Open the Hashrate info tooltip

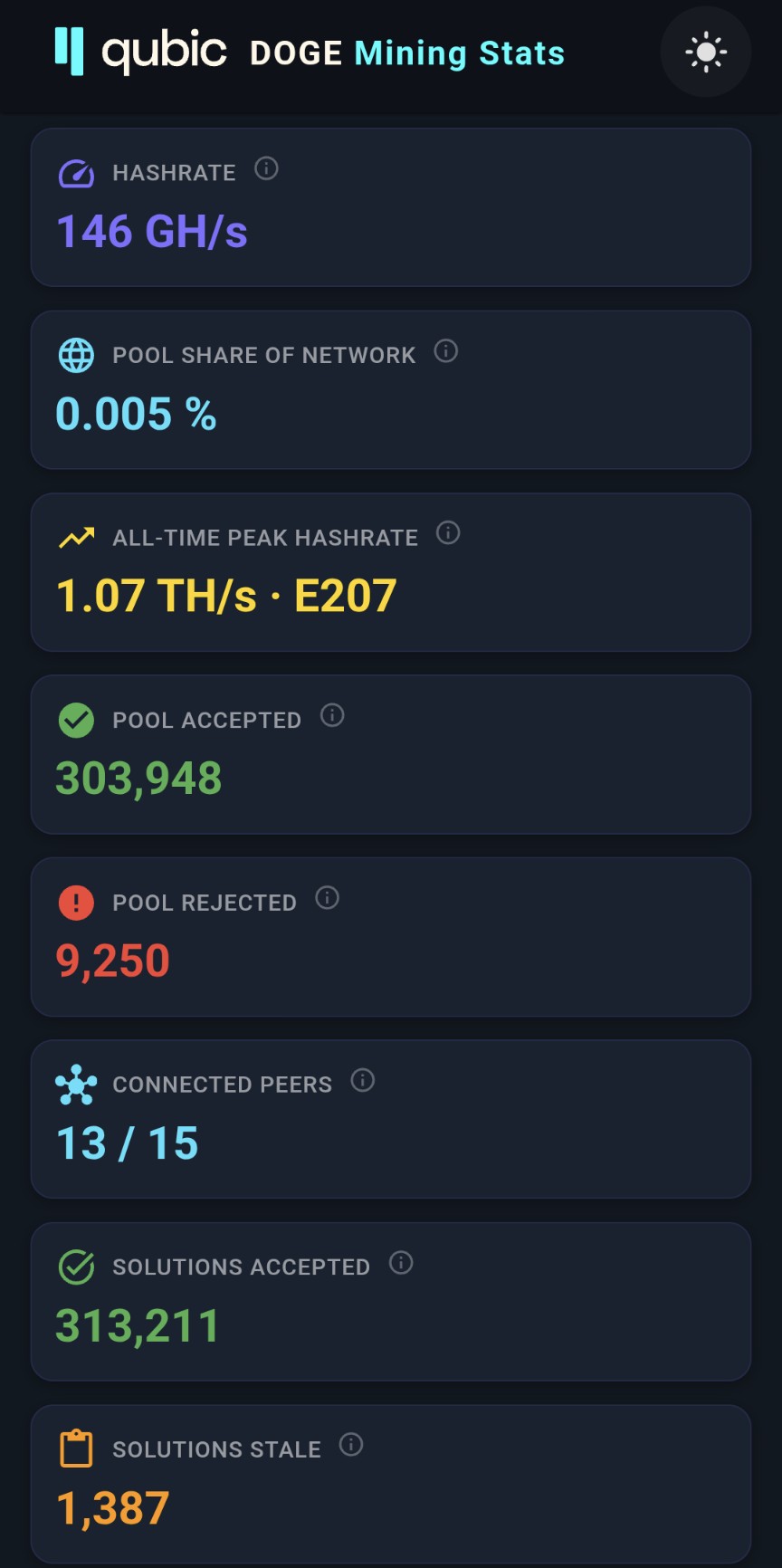pyautogui.click(x=267, y=168)
